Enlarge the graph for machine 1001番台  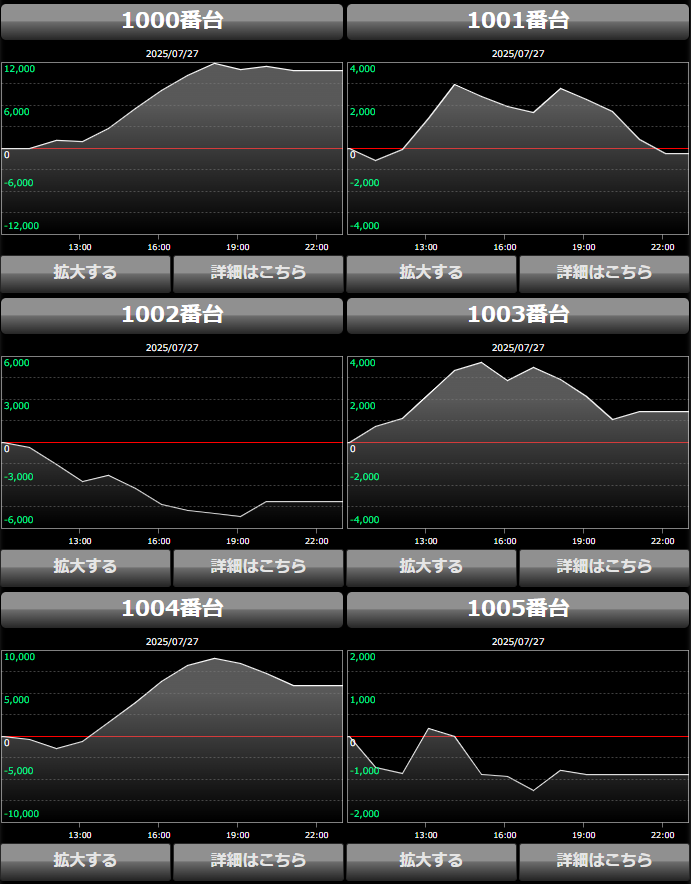click(431, 272)
